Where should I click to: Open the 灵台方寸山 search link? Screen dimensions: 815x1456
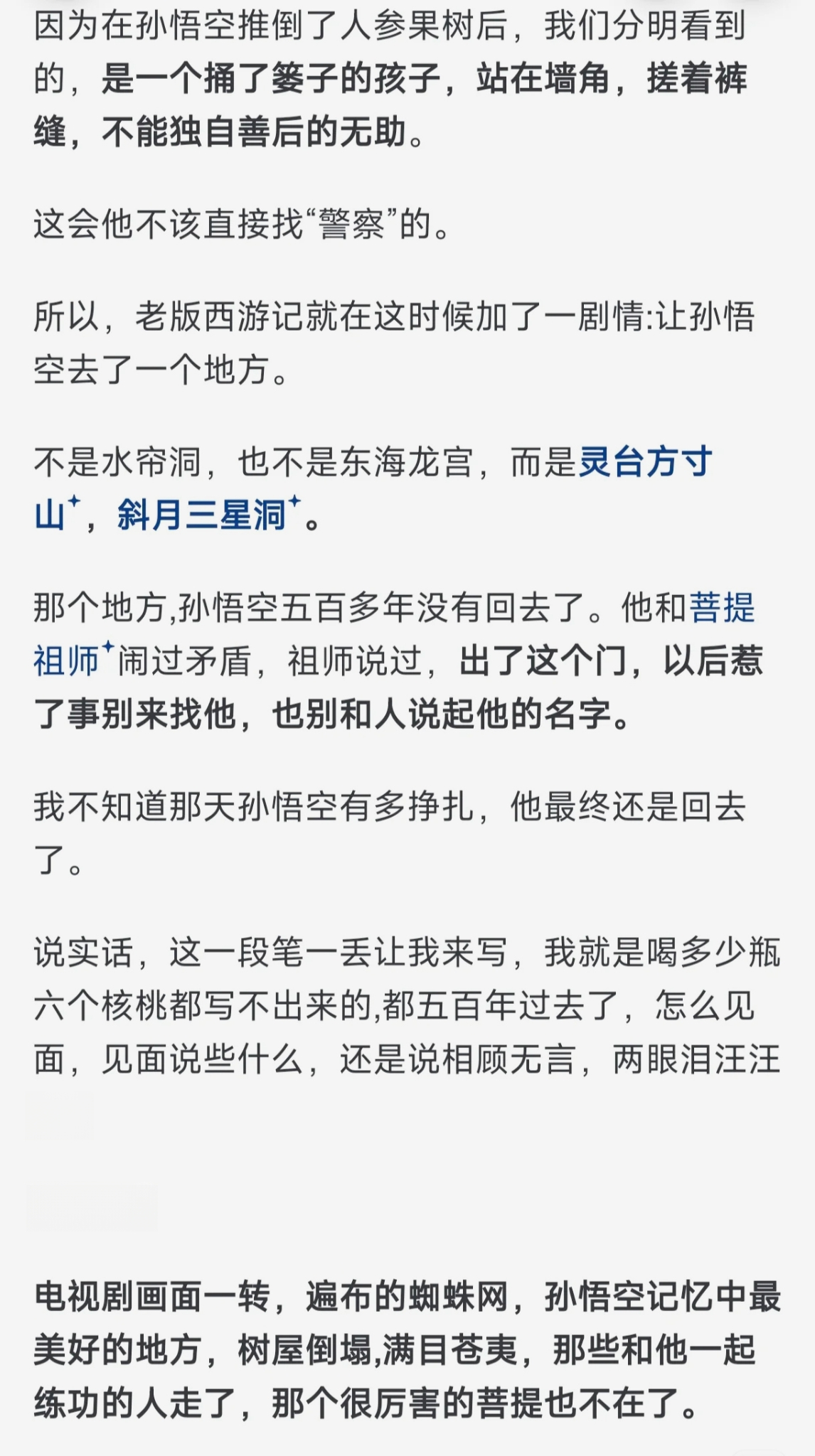(646, 462)
